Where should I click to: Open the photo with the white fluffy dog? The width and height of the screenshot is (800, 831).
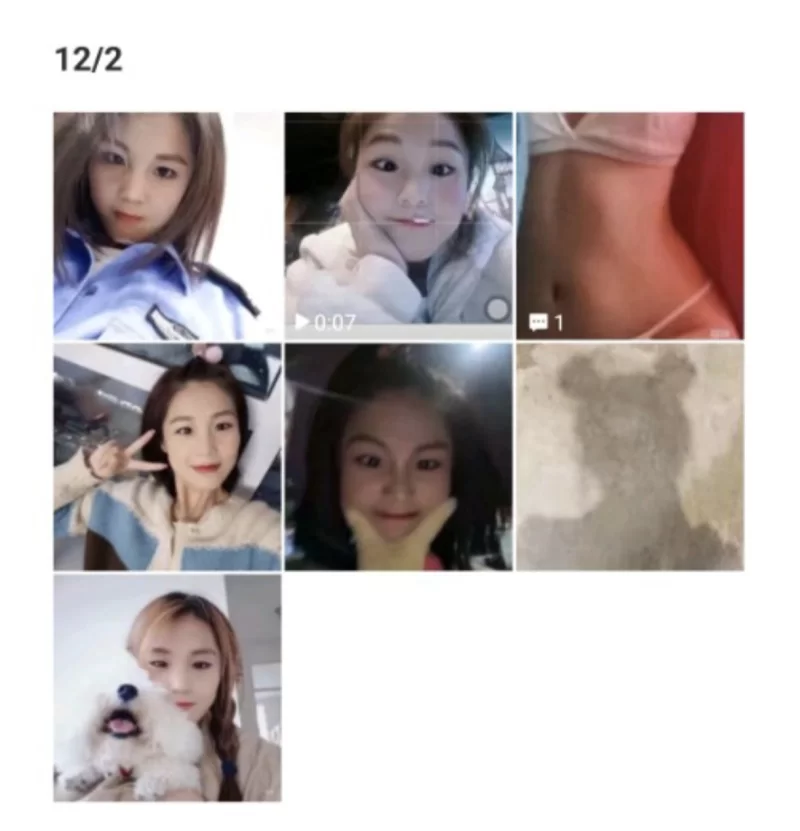tap(167, 688)
